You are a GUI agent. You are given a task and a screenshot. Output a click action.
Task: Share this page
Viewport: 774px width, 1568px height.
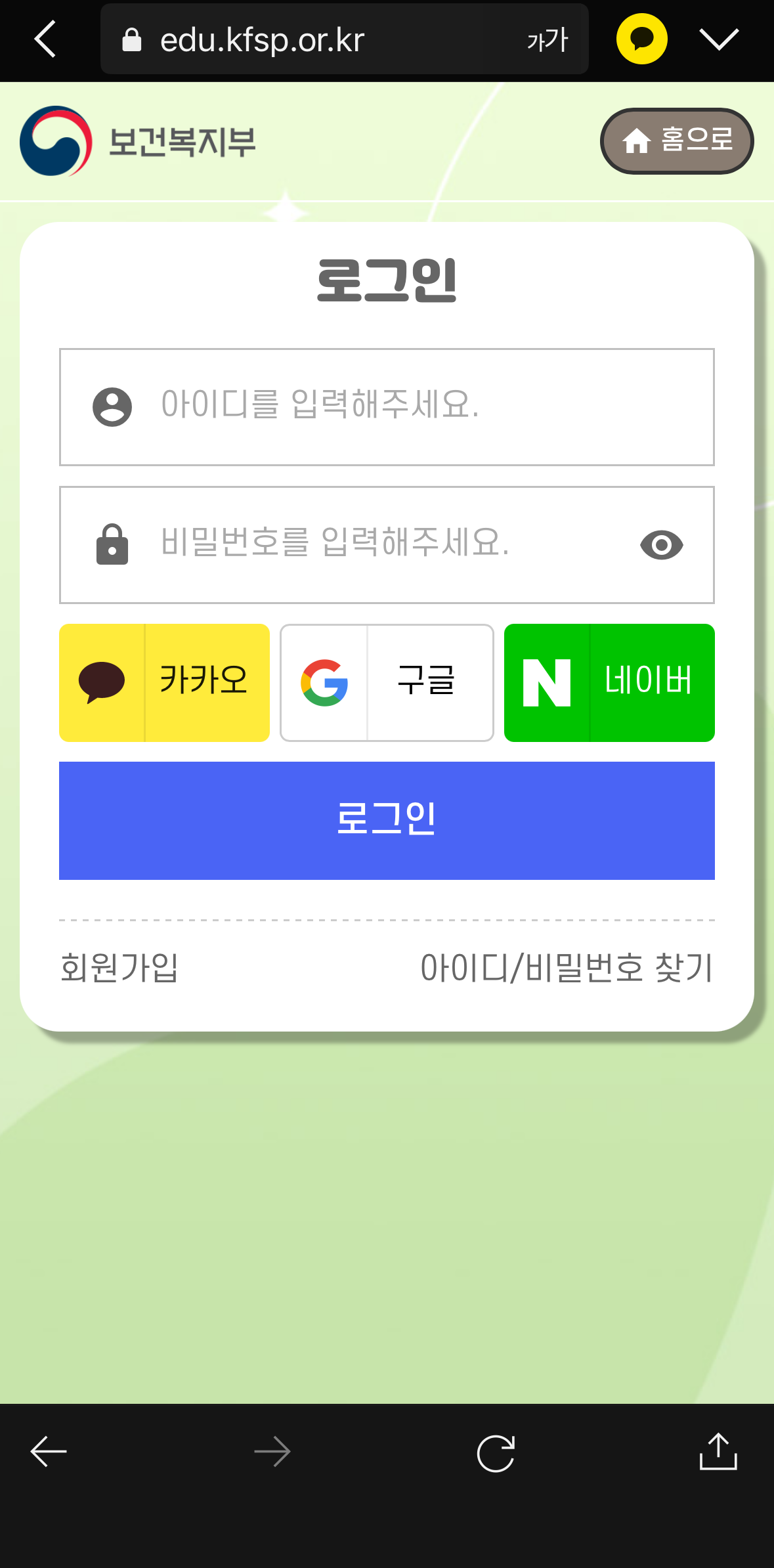click(x=718, y=1452)
